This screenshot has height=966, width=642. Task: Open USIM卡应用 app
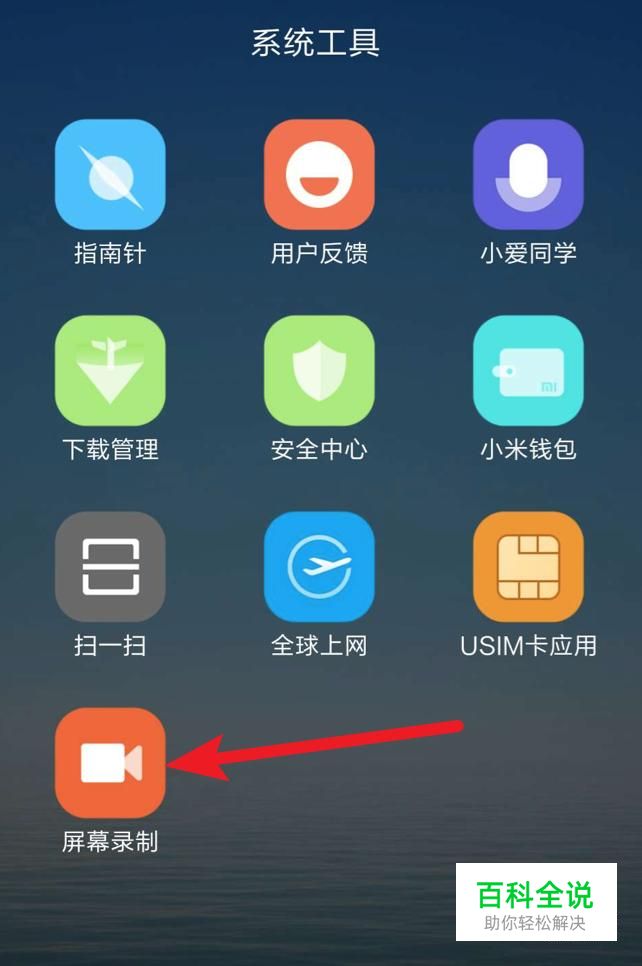pos(528,567)
